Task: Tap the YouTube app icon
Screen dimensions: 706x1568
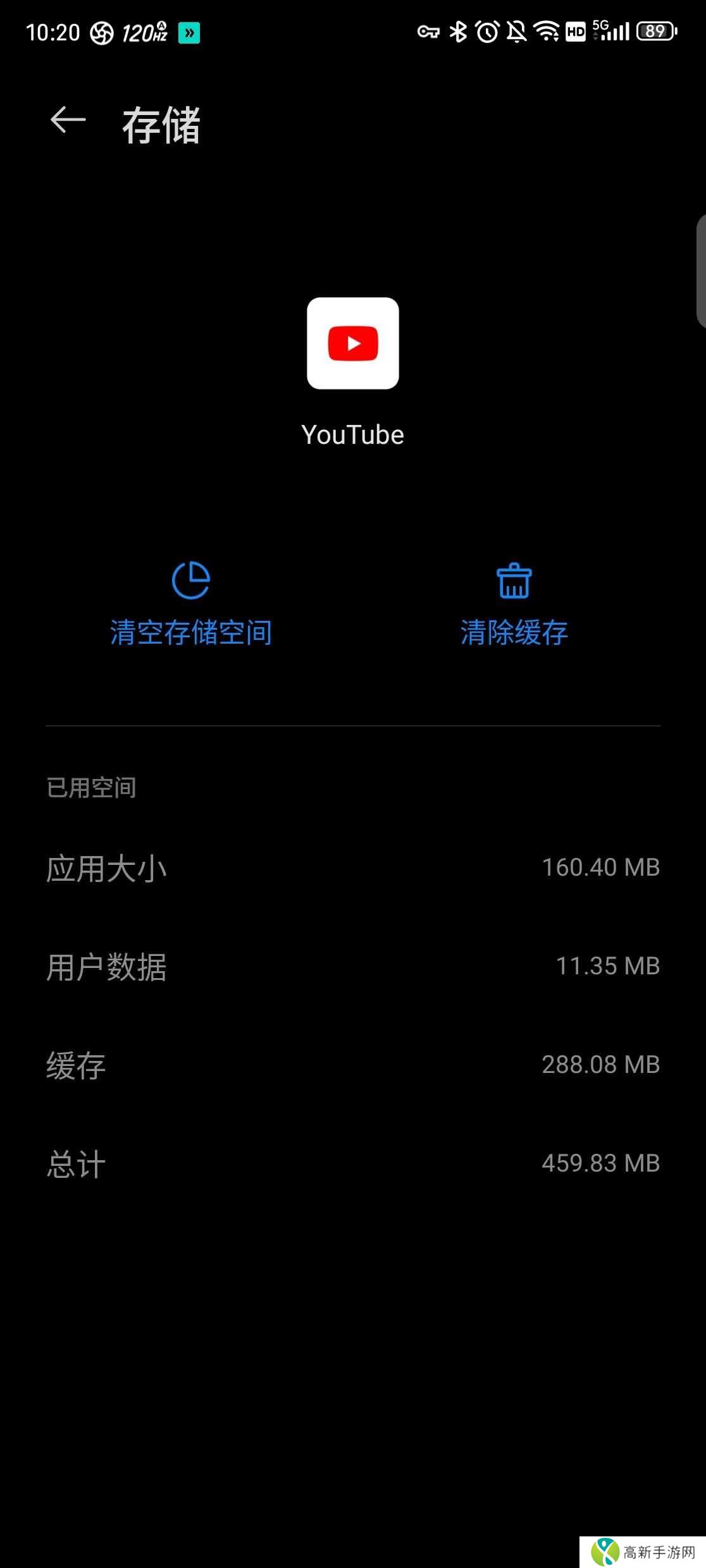Action: [352, 345]
